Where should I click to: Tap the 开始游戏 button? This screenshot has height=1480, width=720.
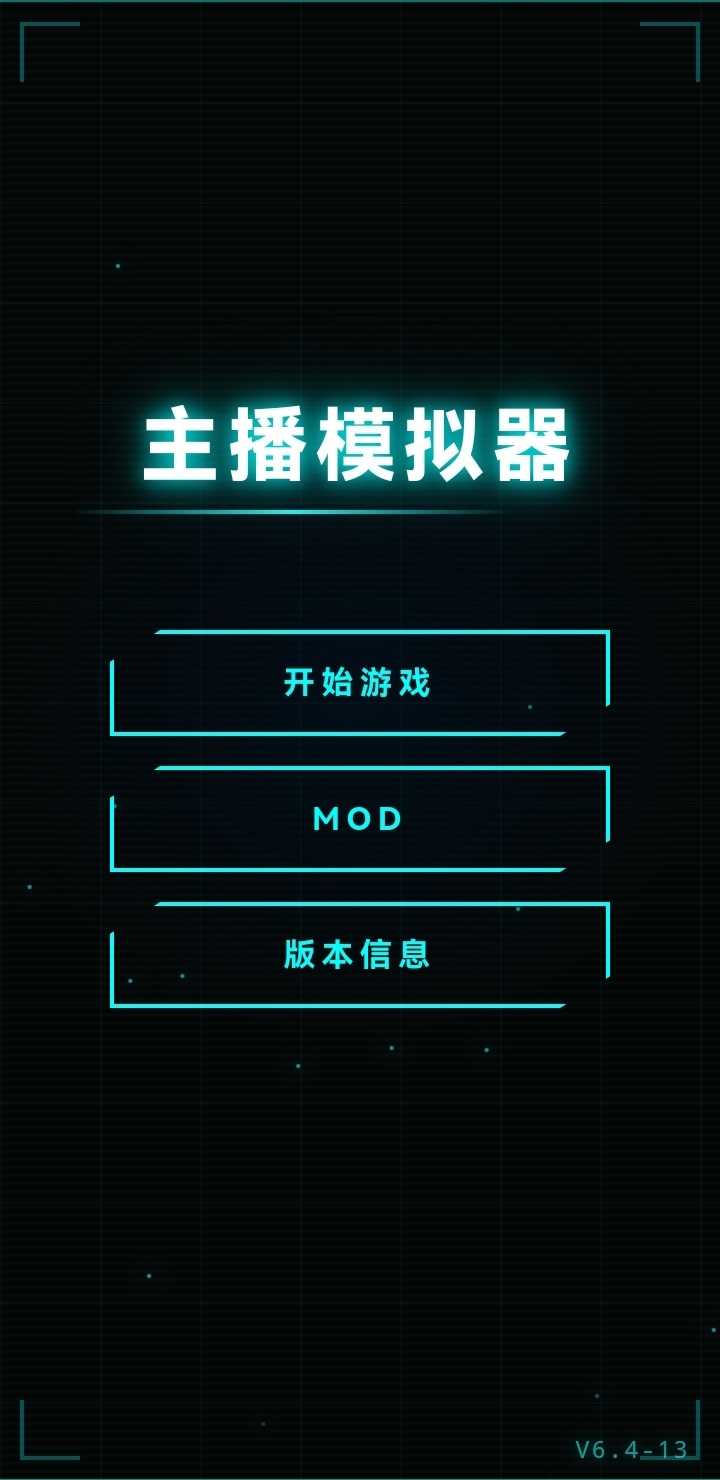(359, 683)
